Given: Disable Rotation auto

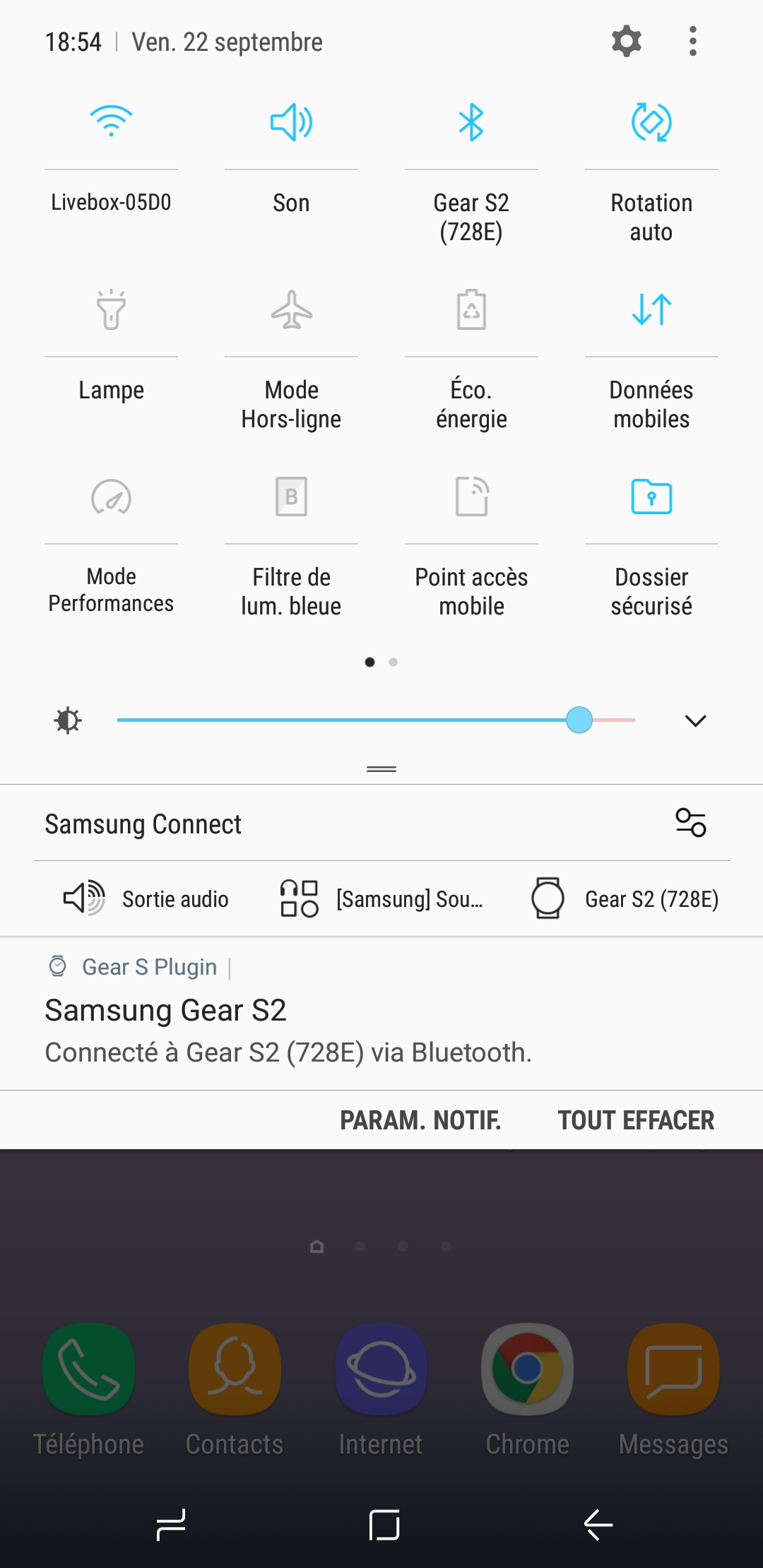Looking at the screenshot, I should (651, 122).
